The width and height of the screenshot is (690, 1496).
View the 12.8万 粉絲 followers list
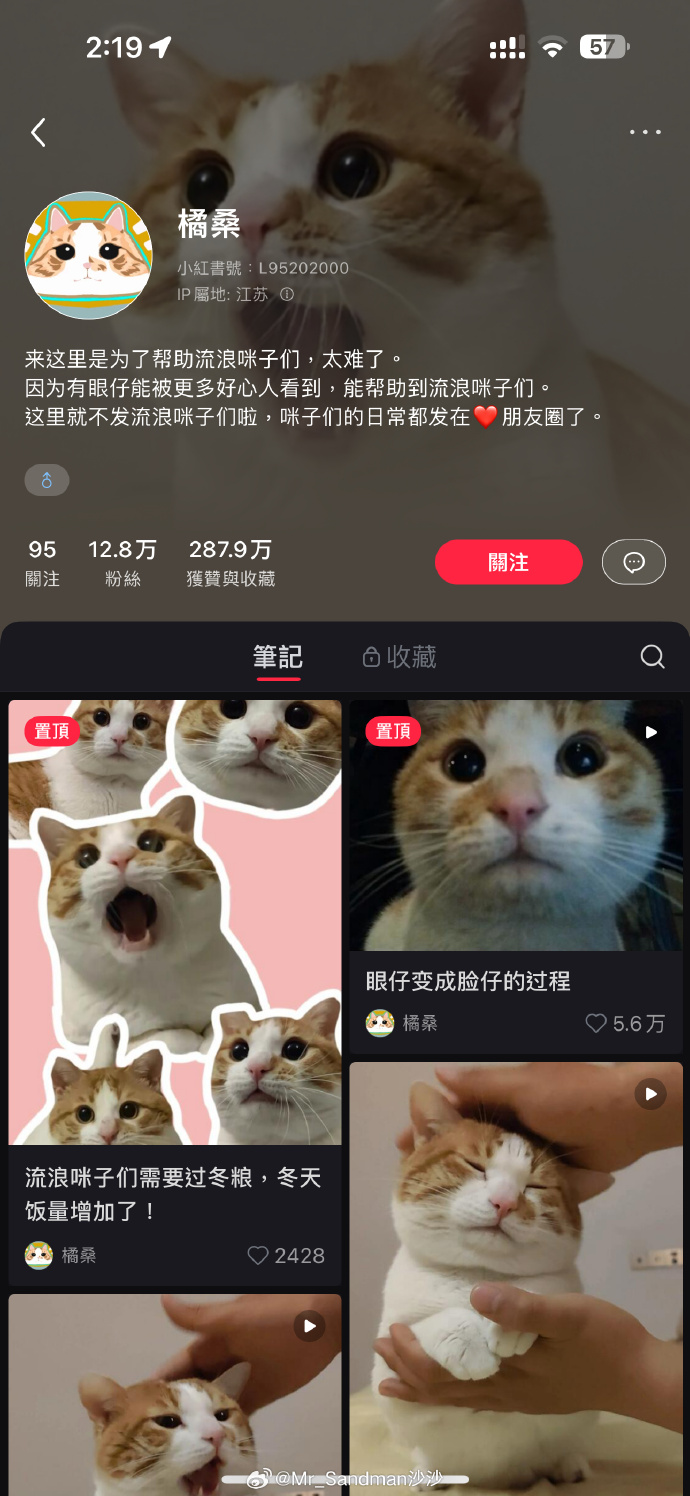122,563
